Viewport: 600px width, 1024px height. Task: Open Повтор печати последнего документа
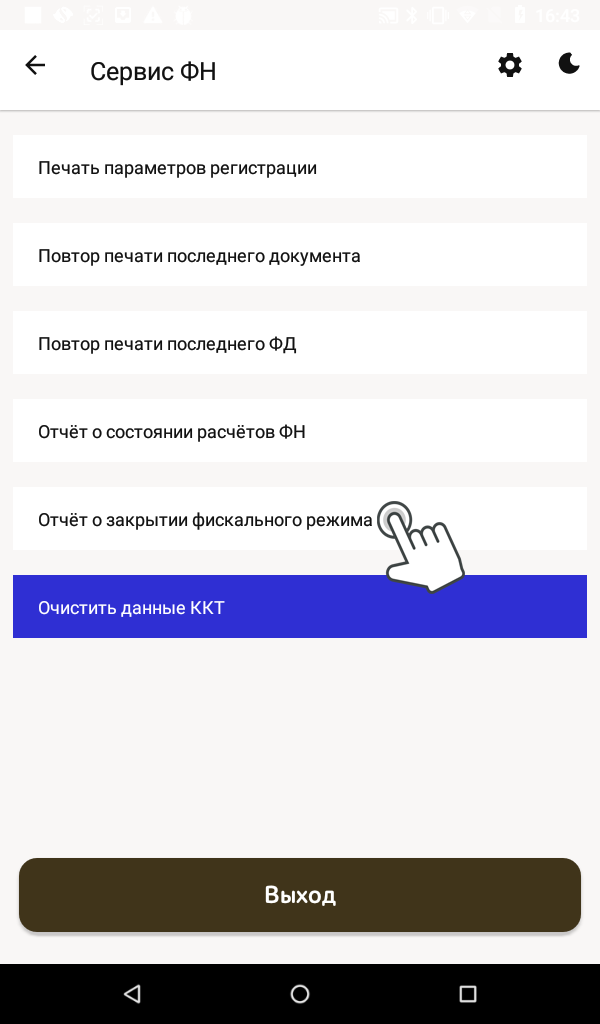coord(300,255)
